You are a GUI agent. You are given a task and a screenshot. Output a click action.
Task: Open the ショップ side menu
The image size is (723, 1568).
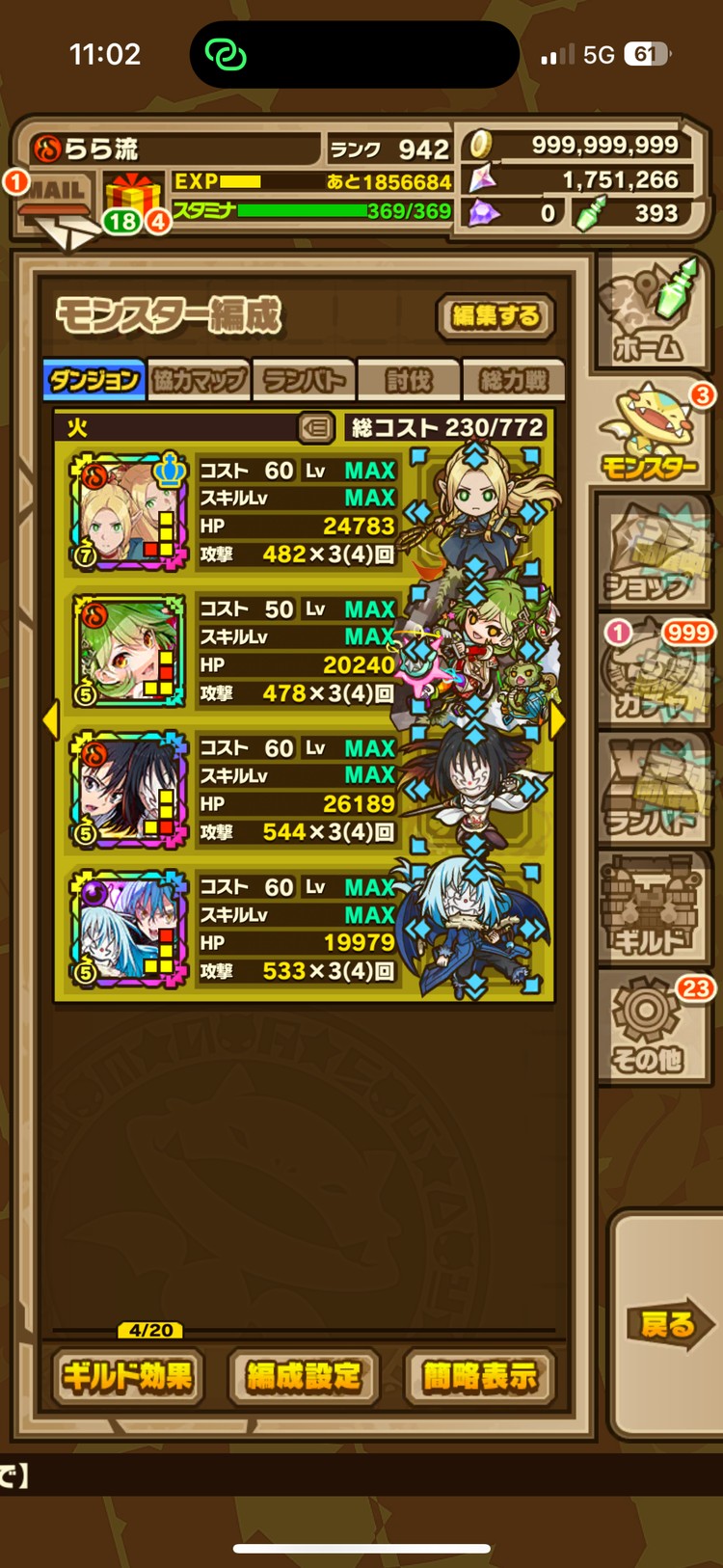pos(652,553)
